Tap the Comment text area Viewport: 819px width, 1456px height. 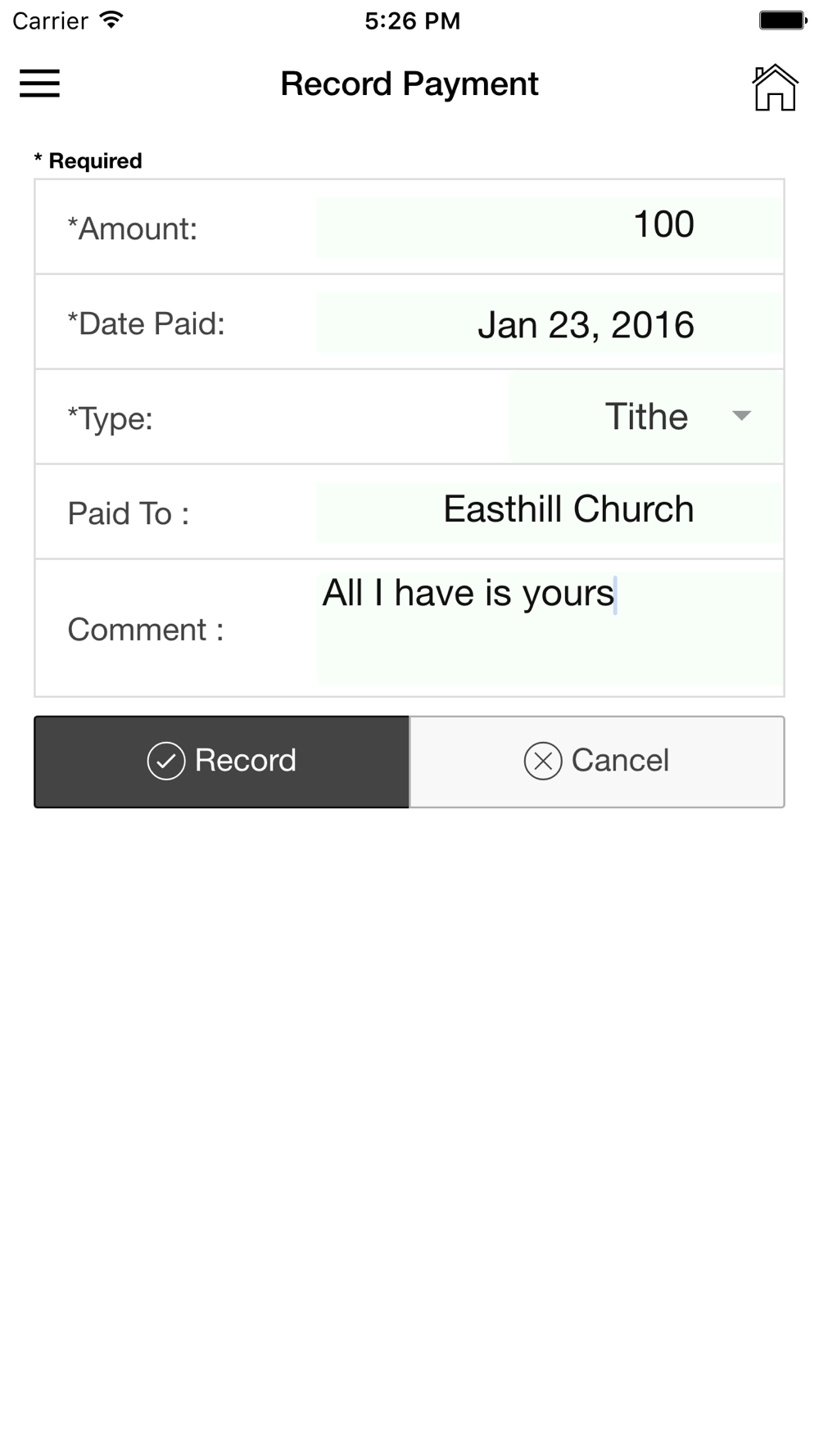[549, 628]
